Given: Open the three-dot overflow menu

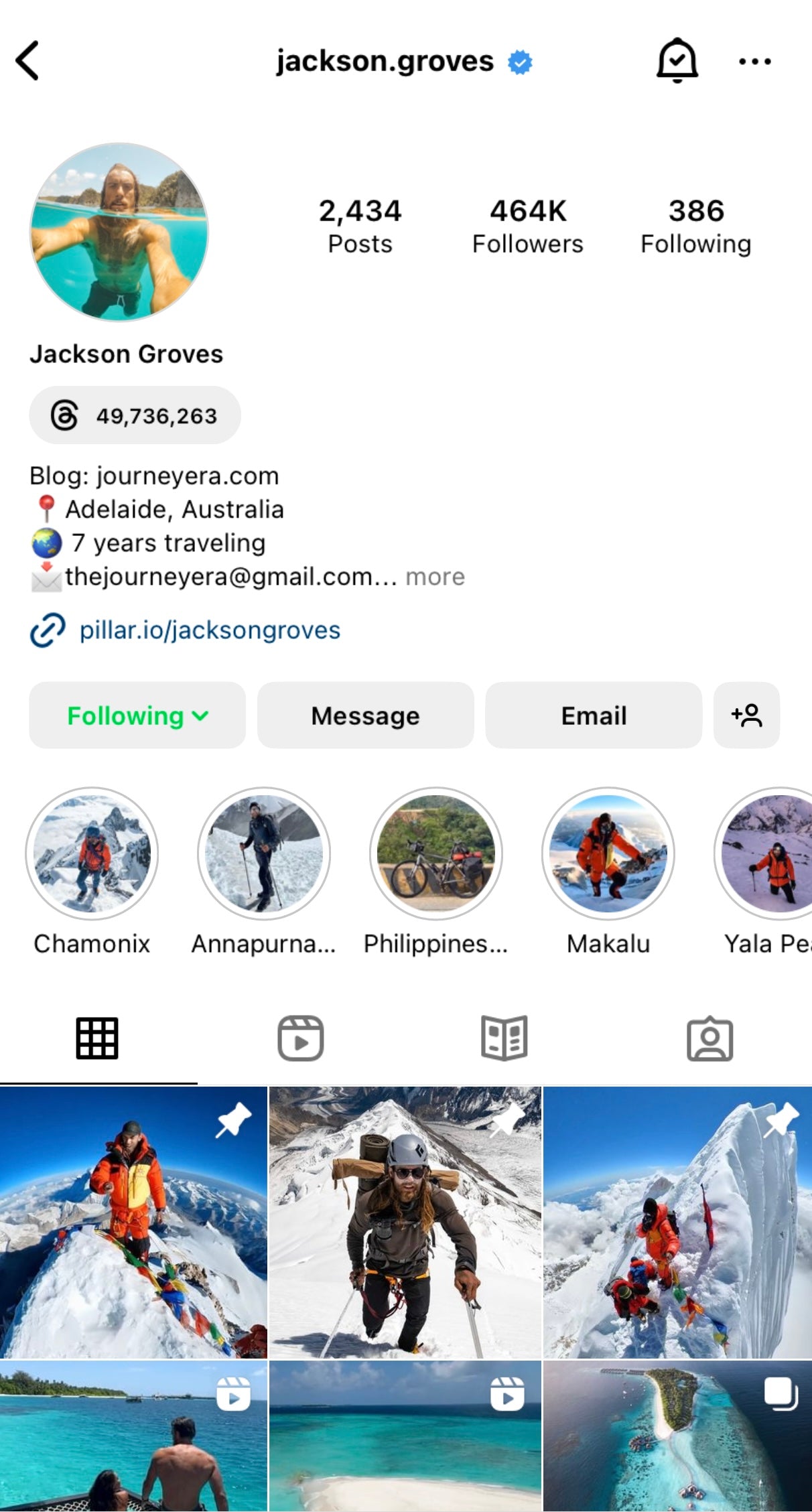Looking at the screenshot, I should click(x=754, y=62).
